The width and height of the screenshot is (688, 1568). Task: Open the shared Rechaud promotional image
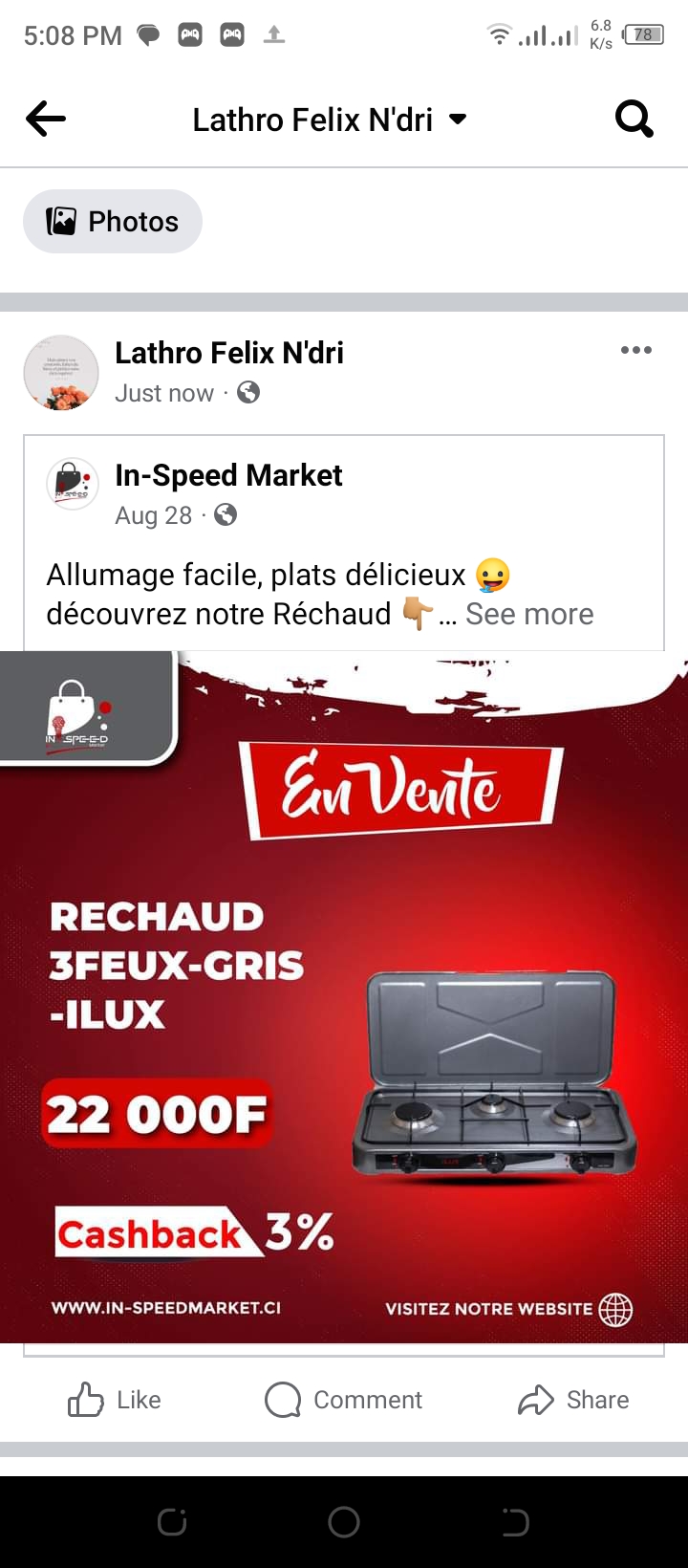point(344,994)
